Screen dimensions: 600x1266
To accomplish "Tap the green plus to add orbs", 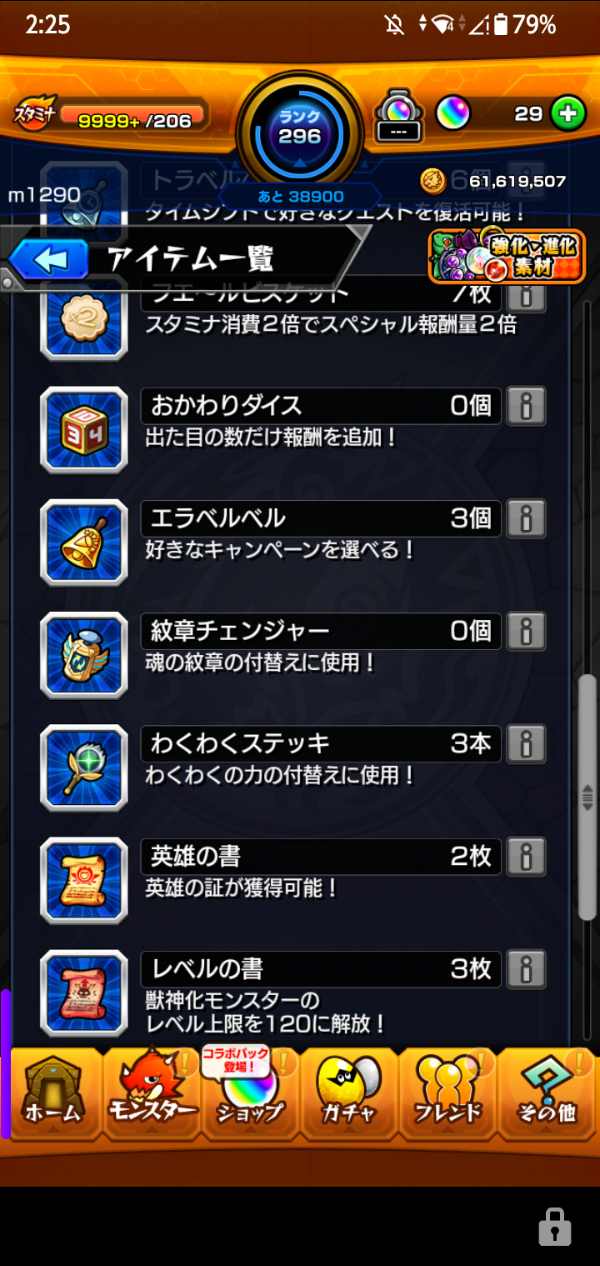I will click(x=568, y=114).
